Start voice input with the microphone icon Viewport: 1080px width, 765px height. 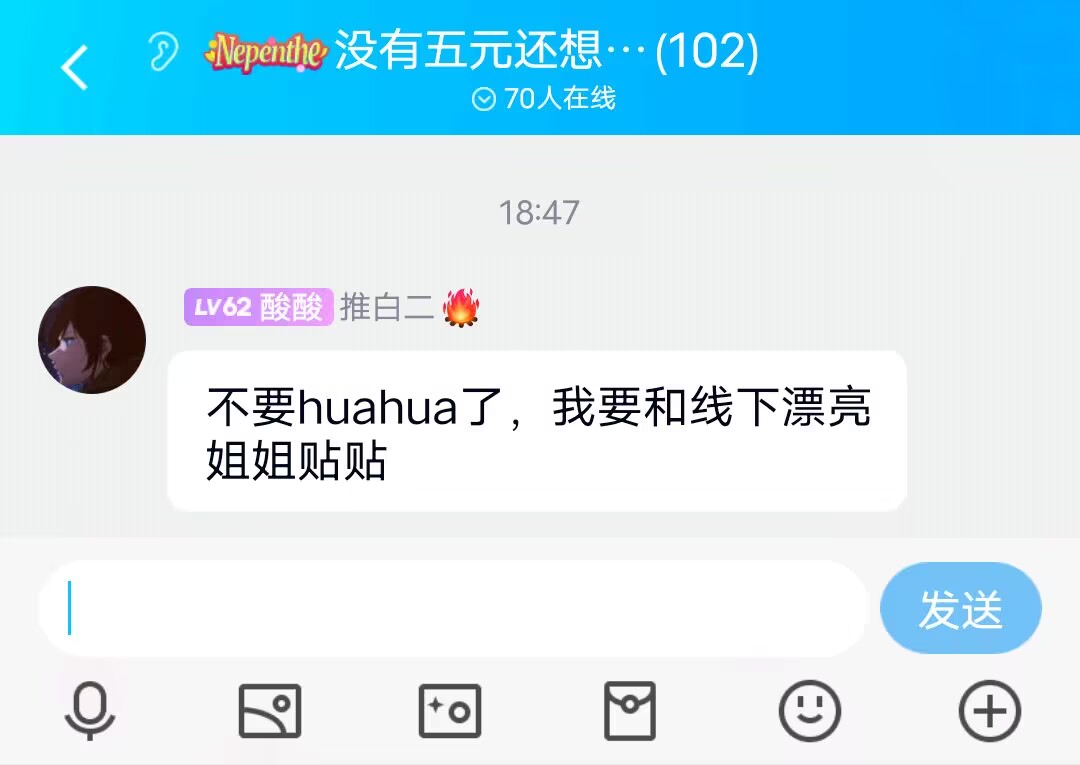(90, 712)
